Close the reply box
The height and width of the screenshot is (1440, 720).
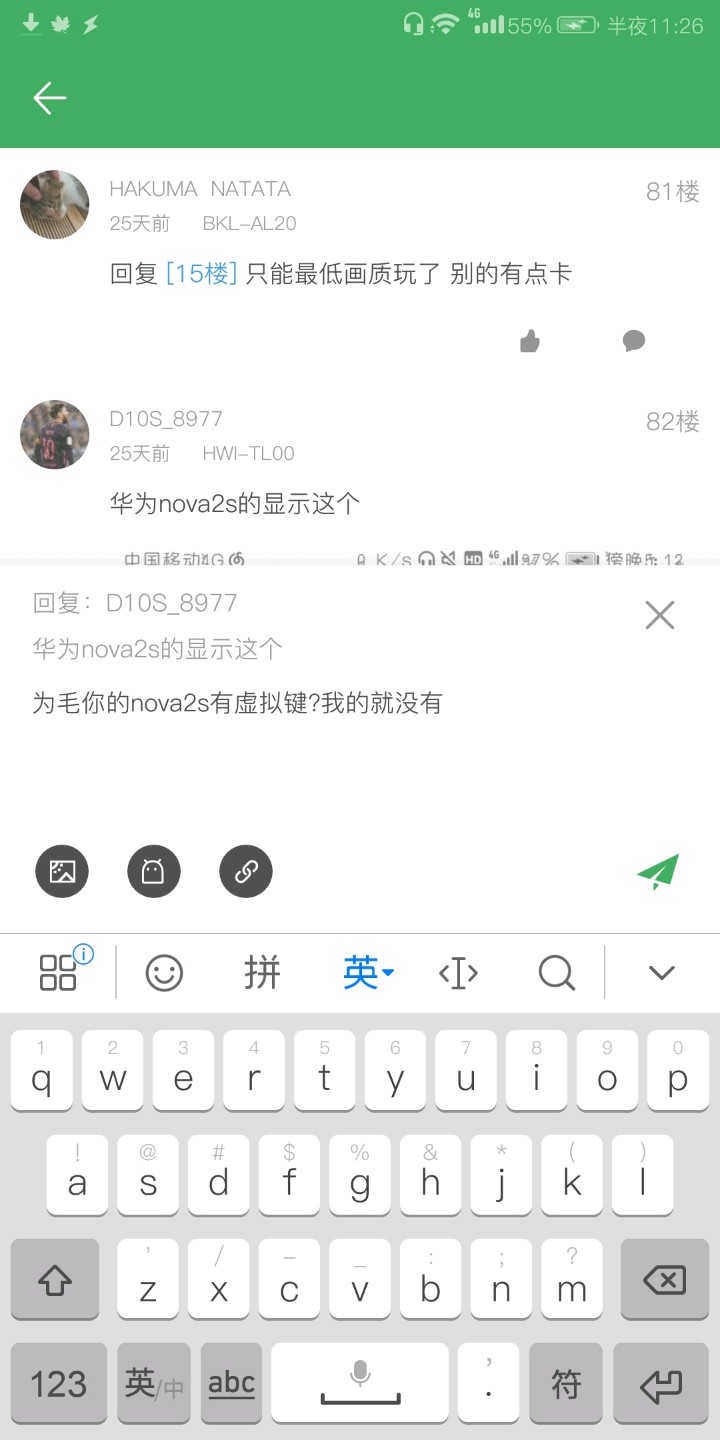[660, 615]
